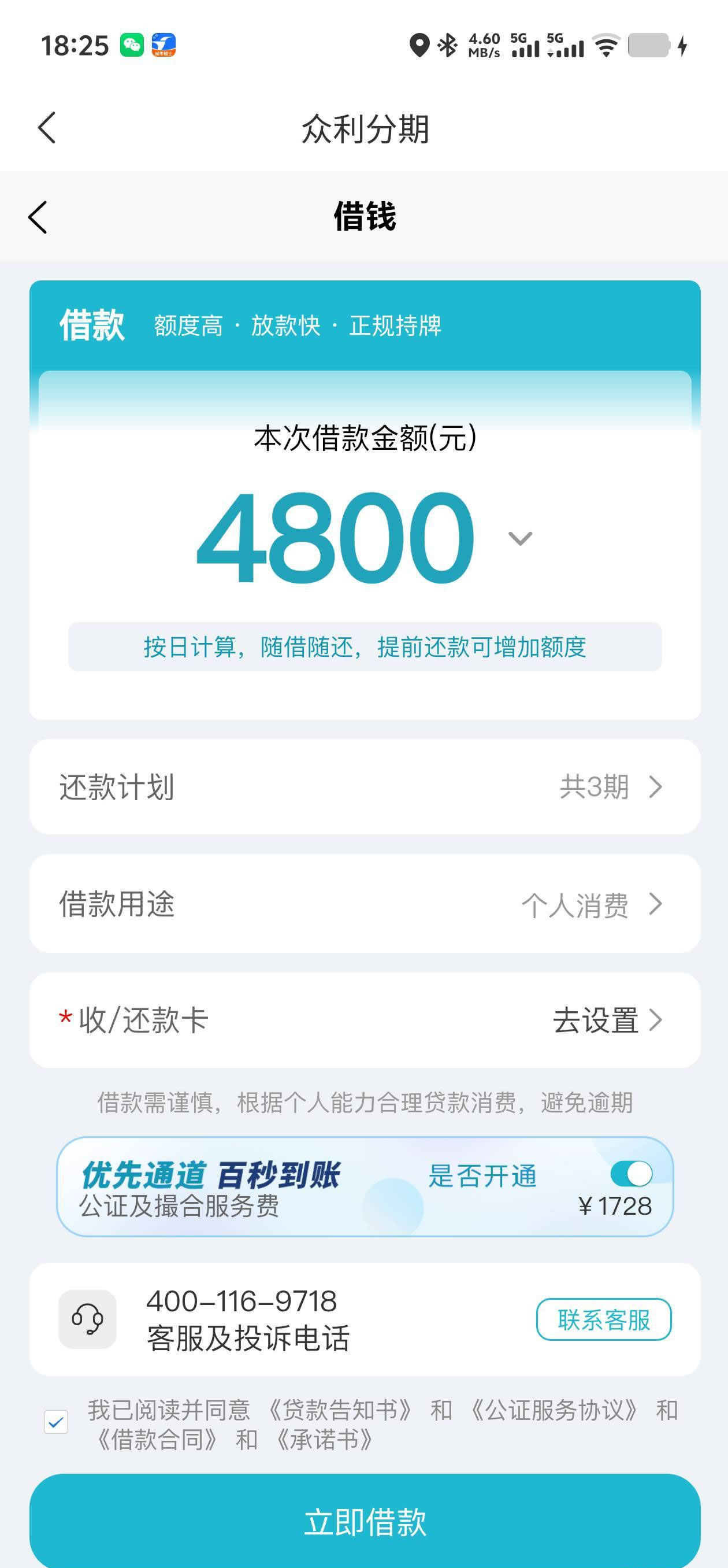Tap the 联系客服 button

tap(603, 1319)
